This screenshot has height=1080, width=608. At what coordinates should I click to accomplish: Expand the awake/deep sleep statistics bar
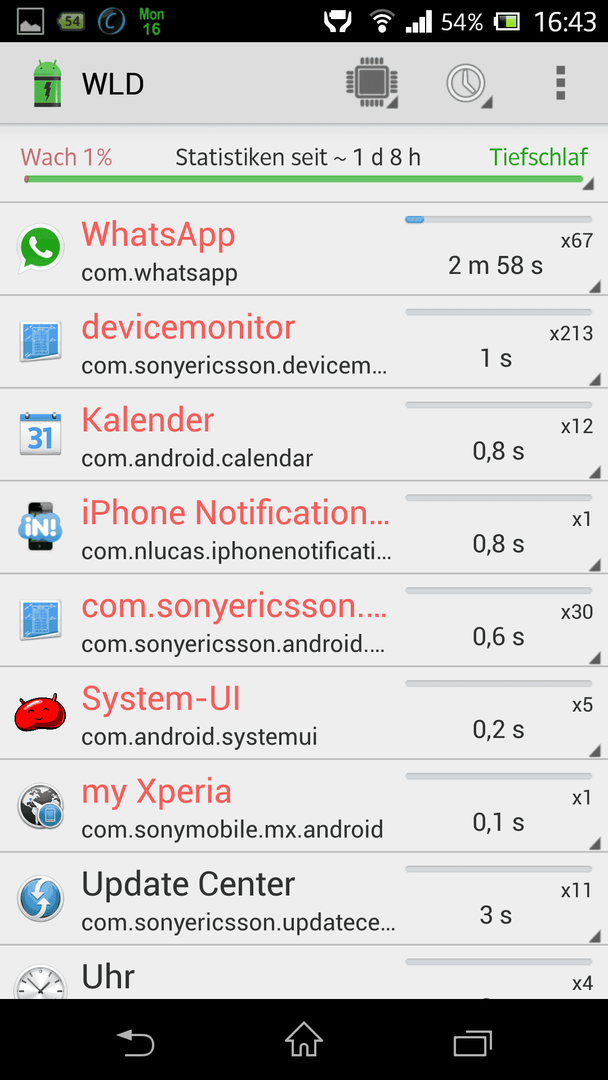304,165
